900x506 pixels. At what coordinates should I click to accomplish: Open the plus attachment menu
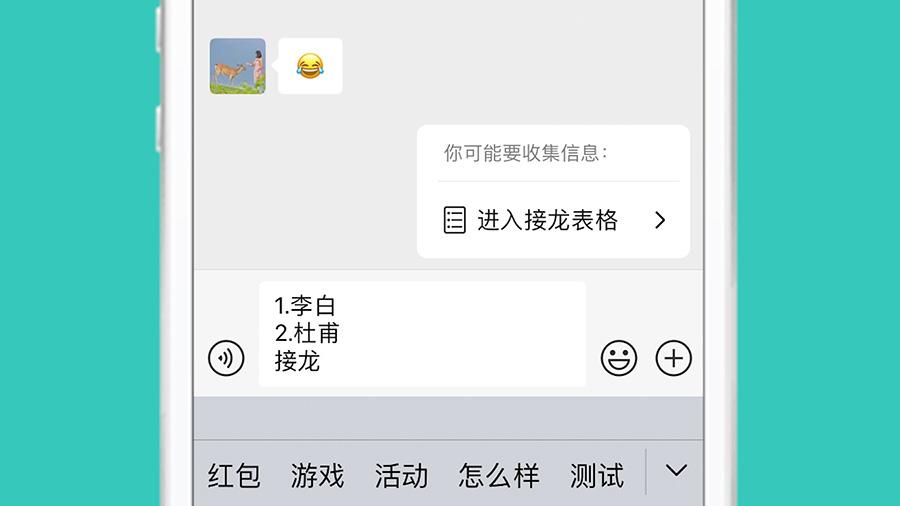pos(674,357)
